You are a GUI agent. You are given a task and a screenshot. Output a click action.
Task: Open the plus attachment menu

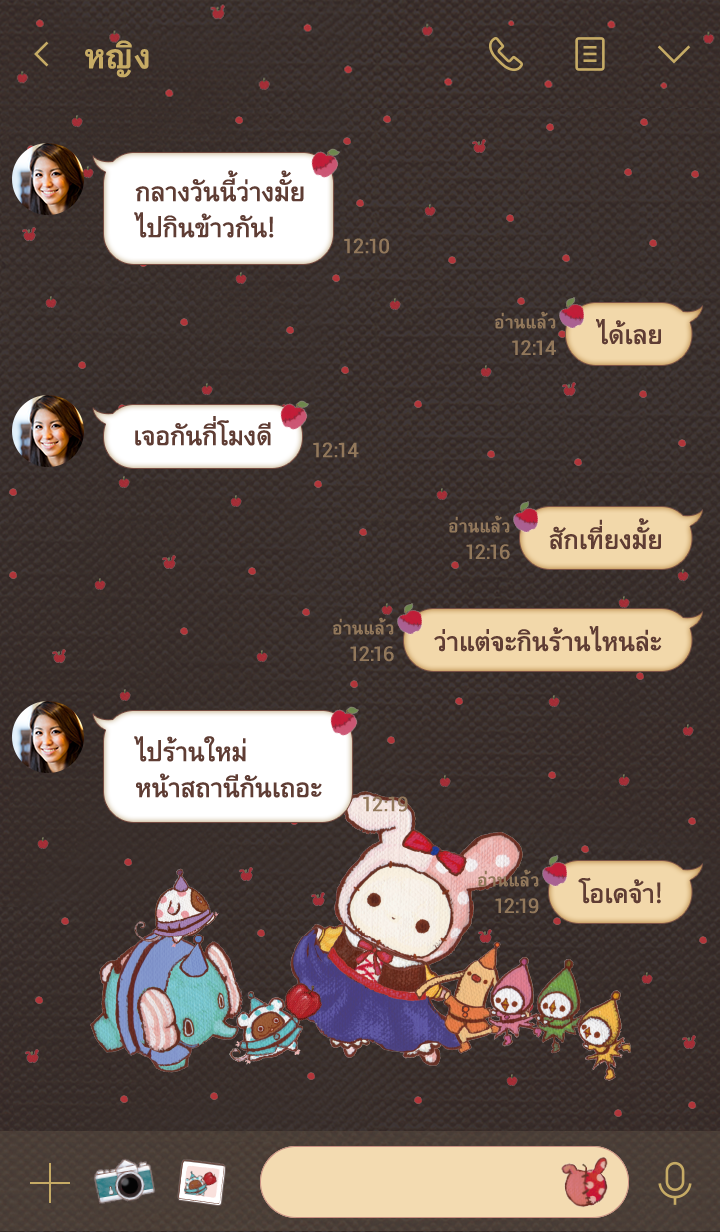pyautogui.click(x=49, y=1184)
